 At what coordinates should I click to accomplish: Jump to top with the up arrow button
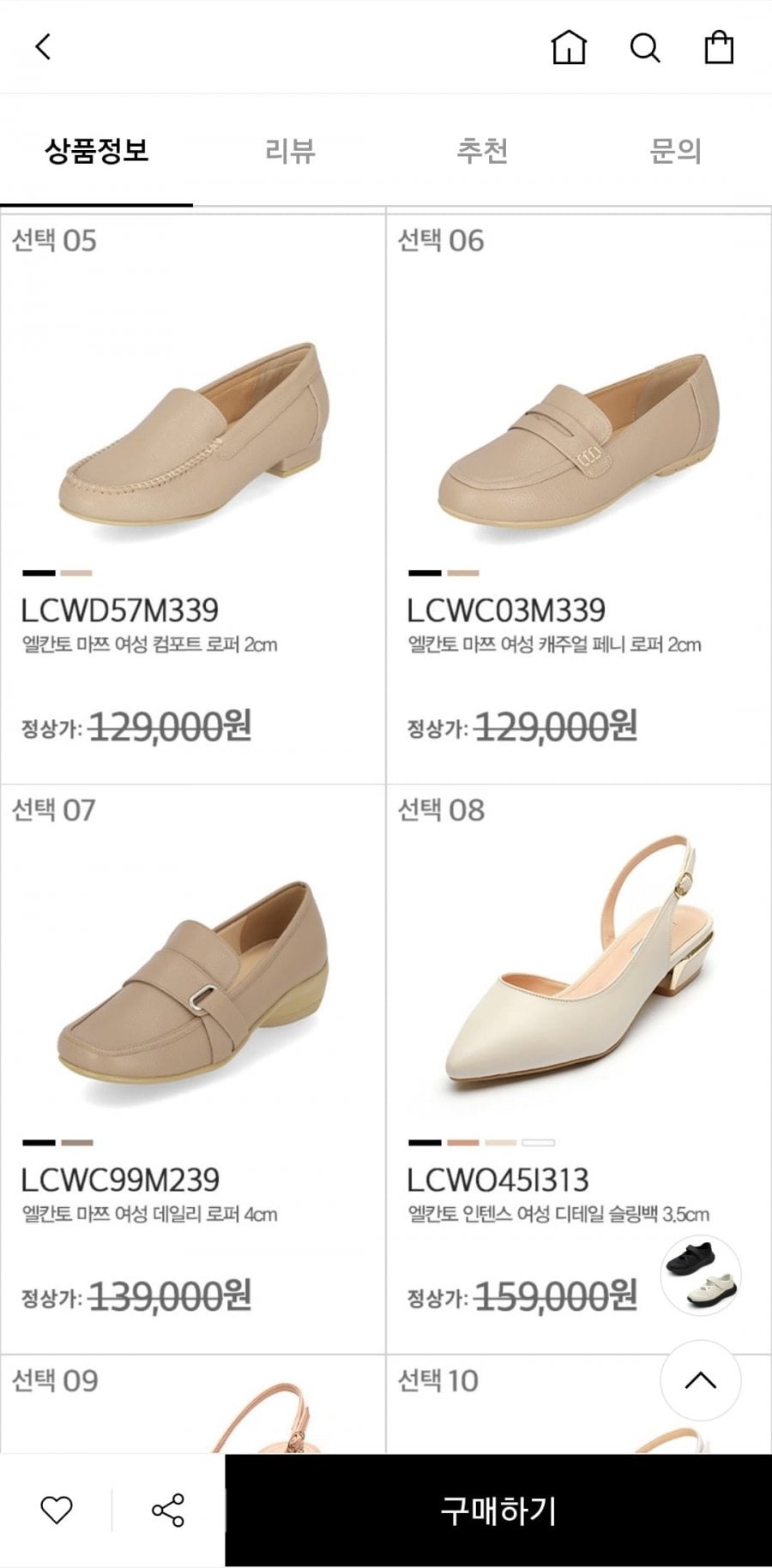click(x=700, y=1380)
